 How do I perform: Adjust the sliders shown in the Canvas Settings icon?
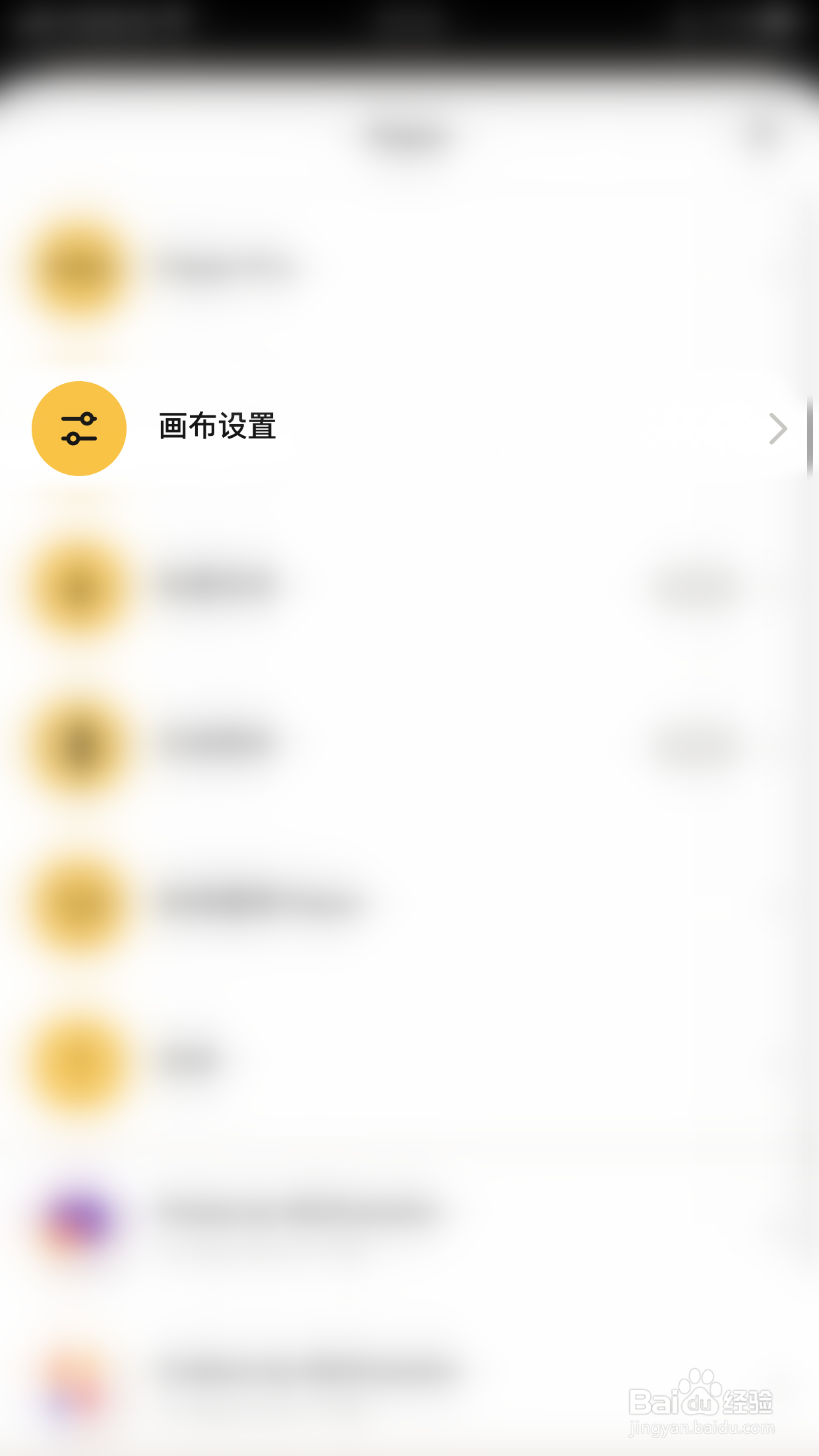pyautogui.click(x=79, y=428)
